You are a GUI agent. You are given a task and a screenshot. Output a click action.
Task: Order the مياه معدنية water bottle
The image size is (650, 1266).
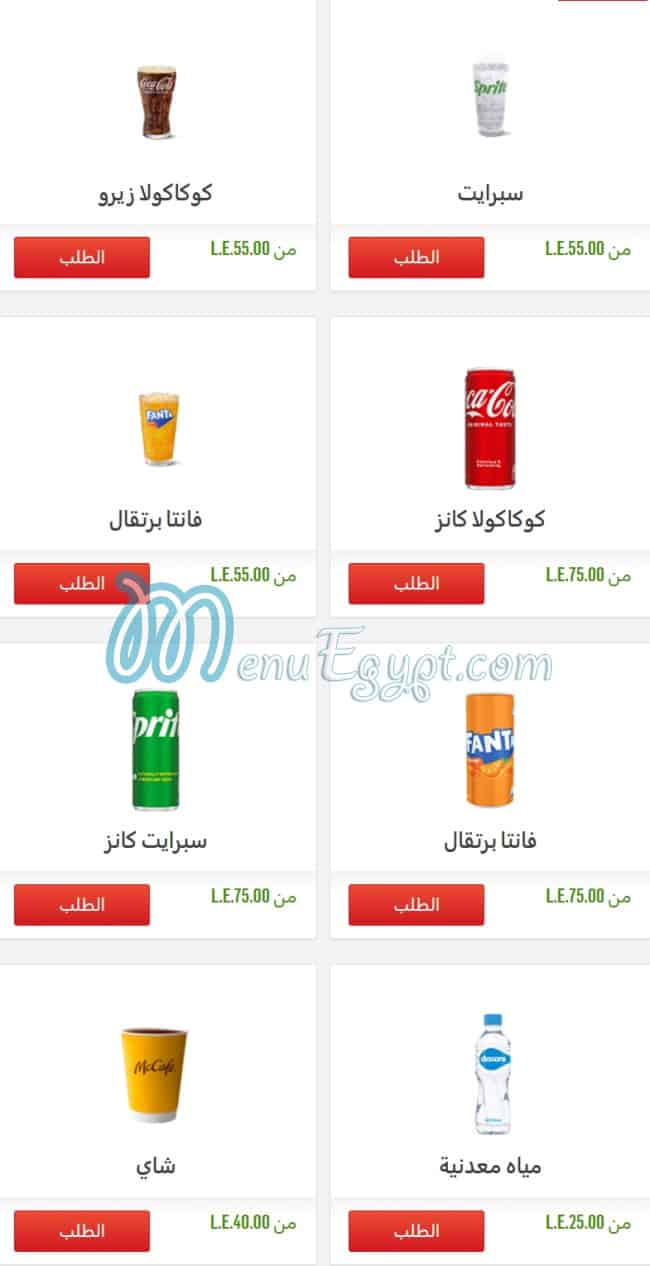tap(416, 1230)
